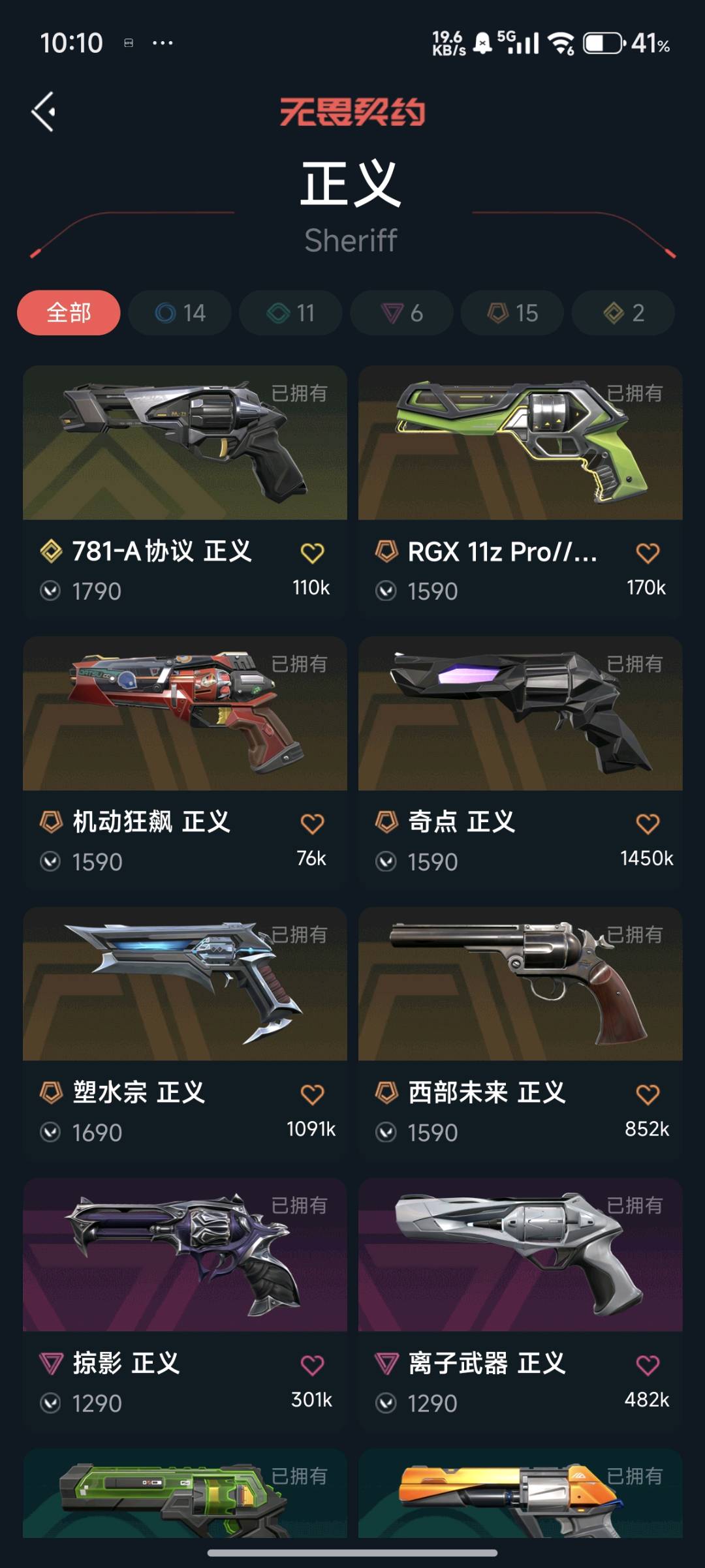The image size is (705, 1568).
Task: Filter skins by the blue circle tier (14)
Action: (x=180, y=313)
